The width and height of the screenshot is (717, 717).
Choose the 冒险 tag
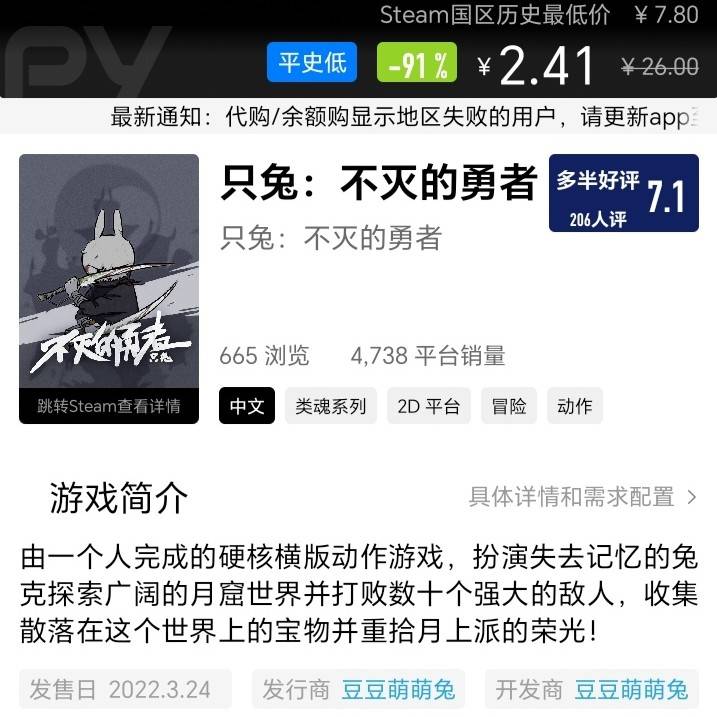[509, 406]
